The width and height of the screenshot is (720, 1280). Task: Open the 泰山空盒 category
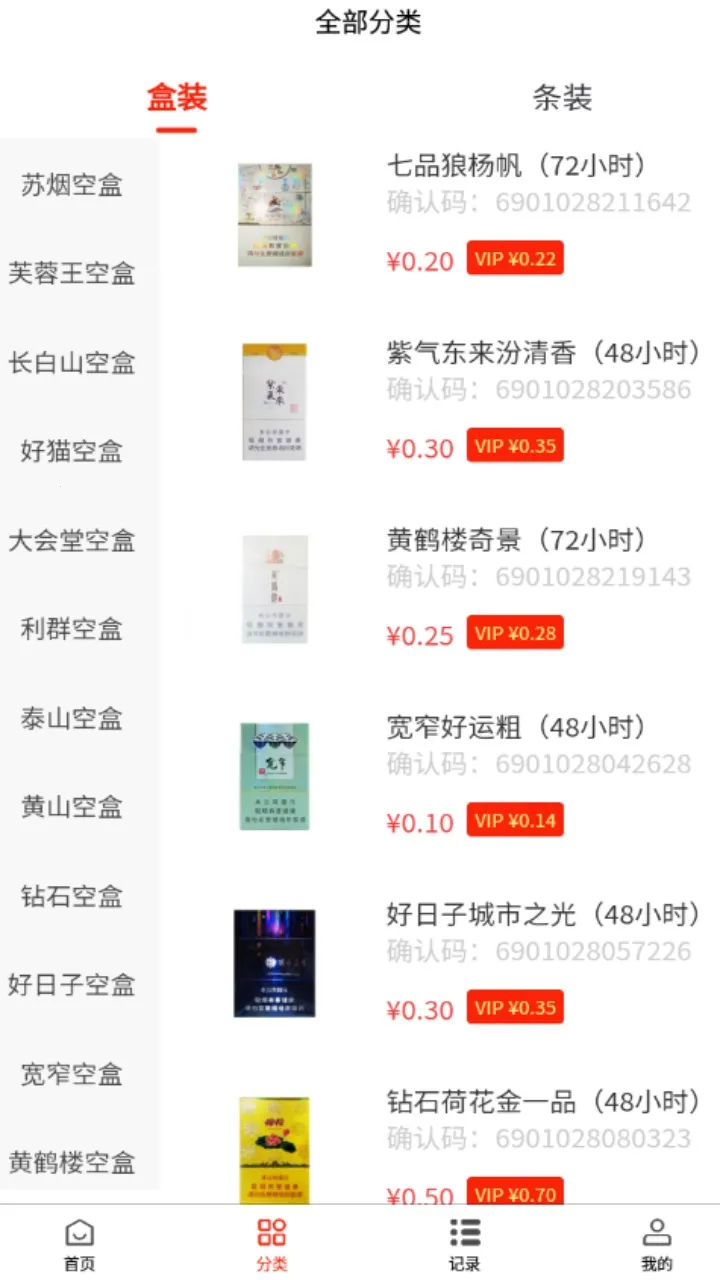72,718
